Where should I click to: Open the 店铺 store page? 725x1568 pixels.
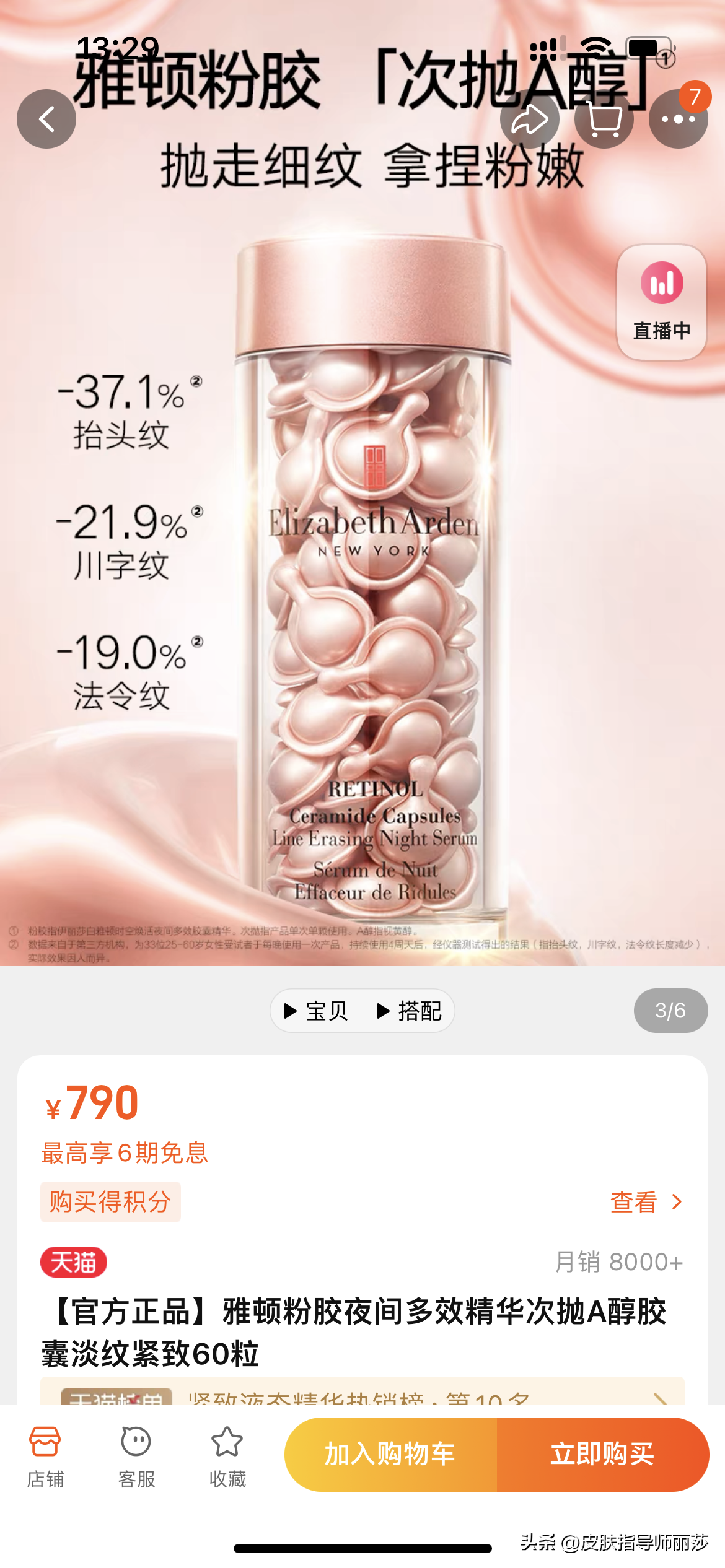(45, 1457)
